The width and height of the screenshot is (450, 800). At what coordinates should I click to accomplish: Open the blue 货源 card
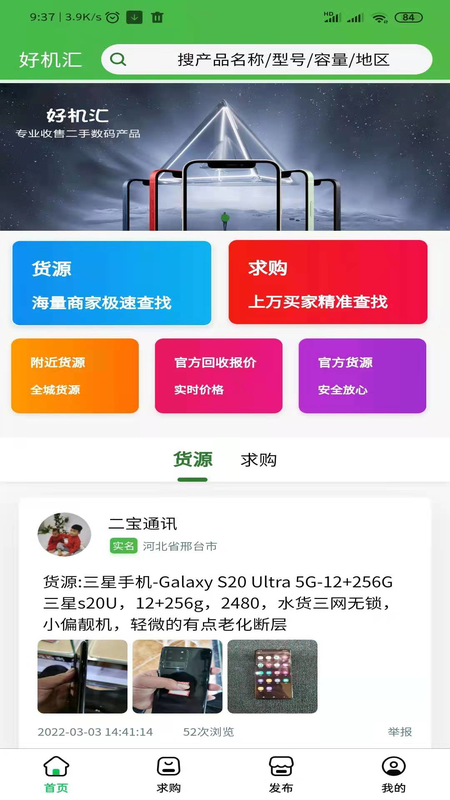[x=112, y=283]
